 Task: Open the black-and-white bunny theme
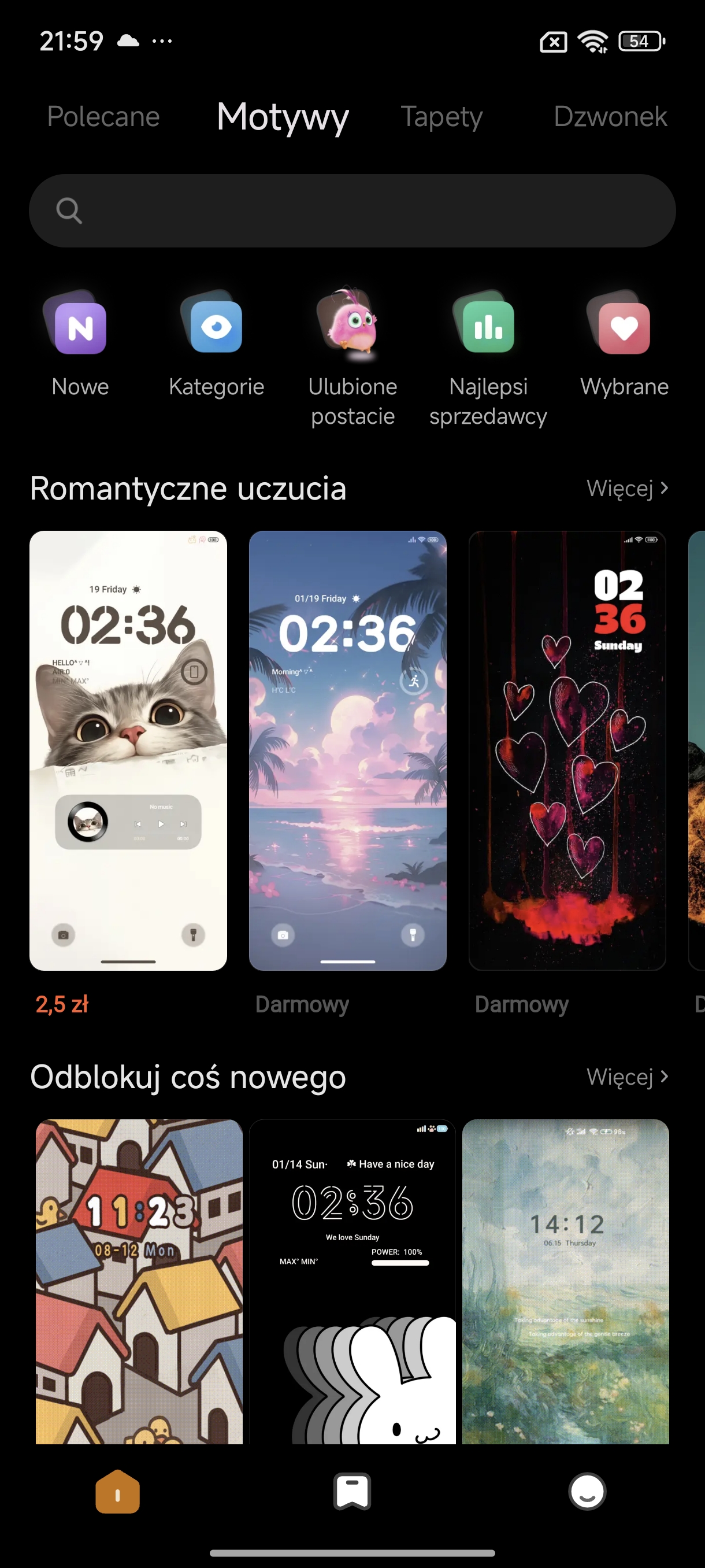pyautogui.click(x=352, y=1281)
